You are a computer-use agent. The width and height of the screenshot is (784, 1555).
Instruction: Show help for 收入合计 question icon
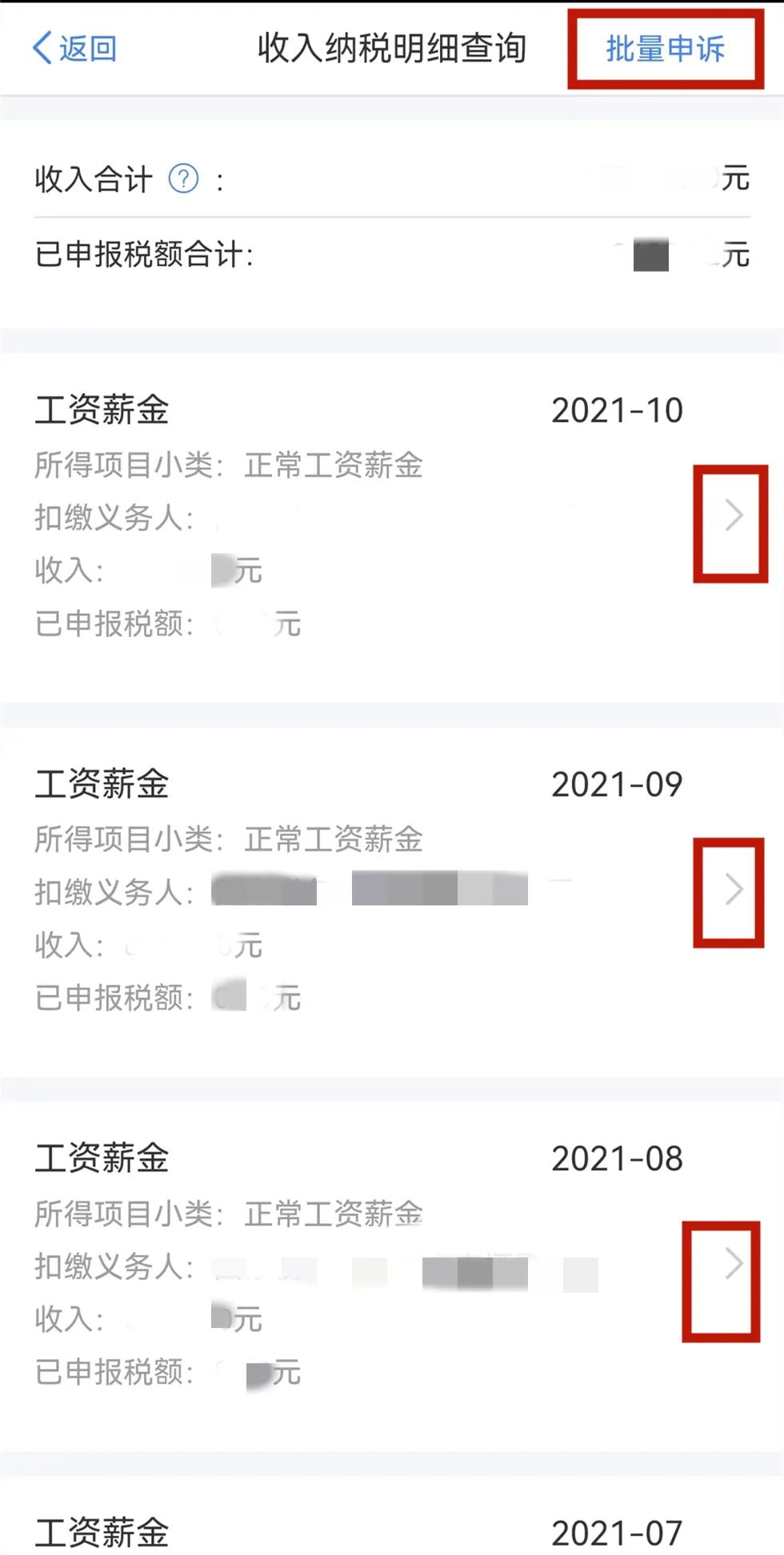[183, 178]
